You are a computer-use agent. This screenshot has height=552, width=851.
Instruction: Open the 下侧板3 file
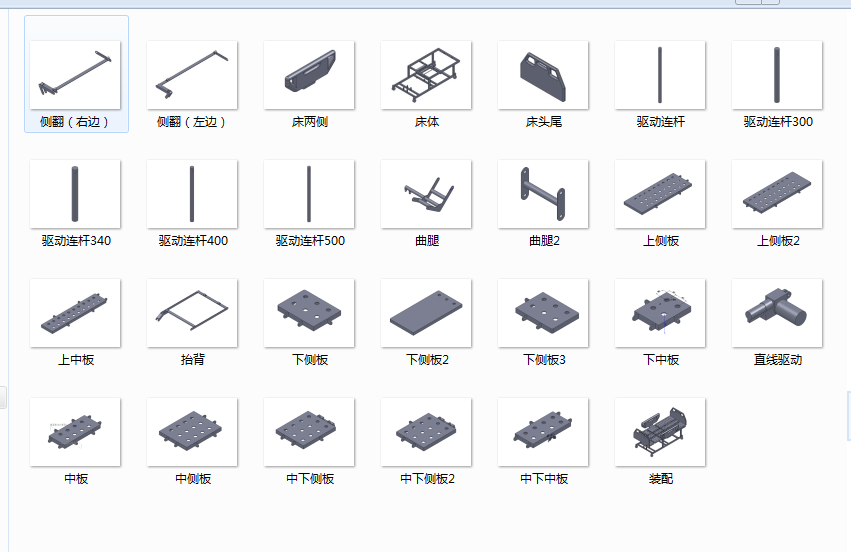tap(543, 313)
